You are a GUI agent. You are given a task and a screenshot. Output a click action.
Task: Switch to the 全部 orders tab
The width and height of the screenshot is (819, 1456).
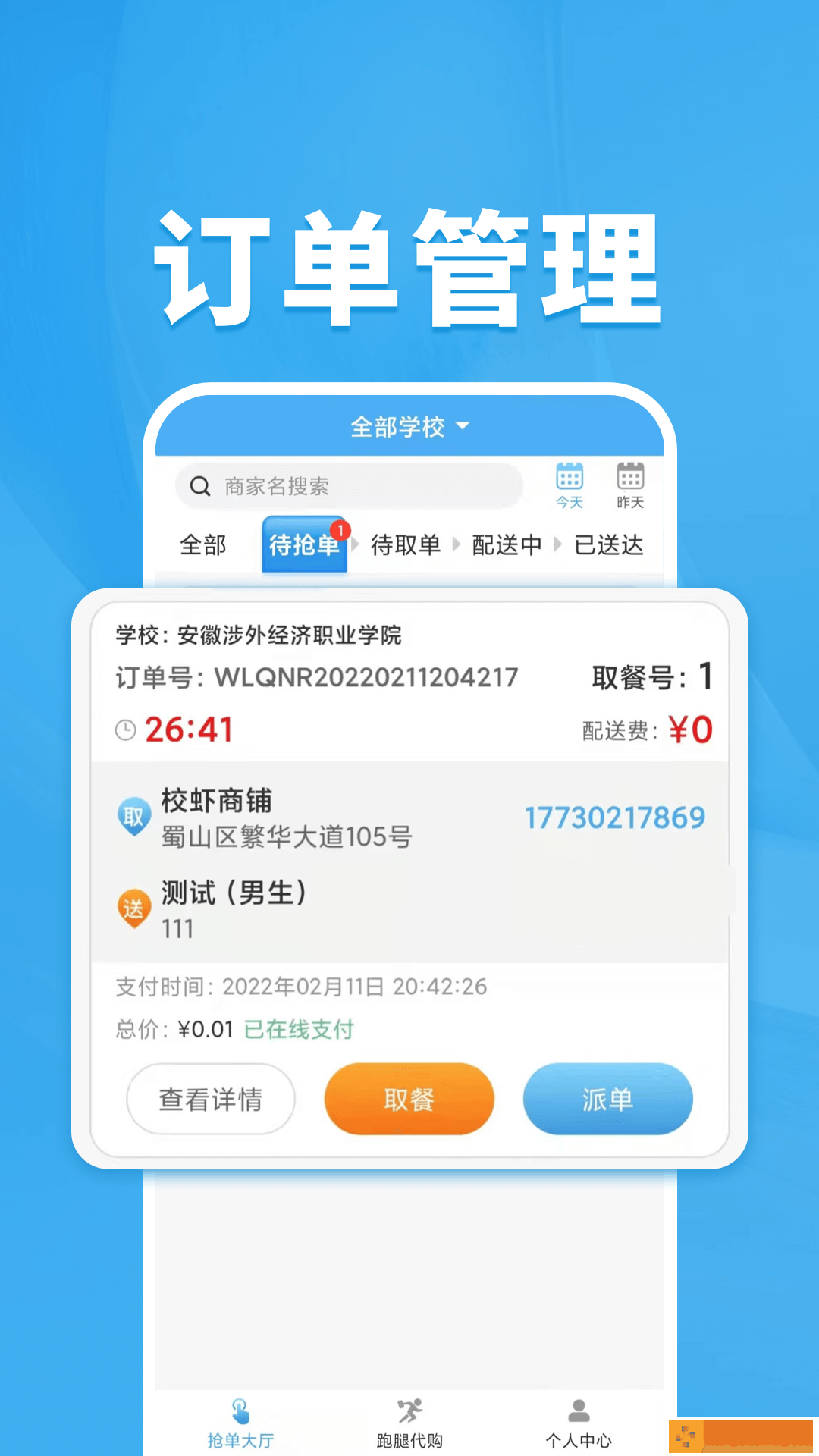click(x=203, y=544)
